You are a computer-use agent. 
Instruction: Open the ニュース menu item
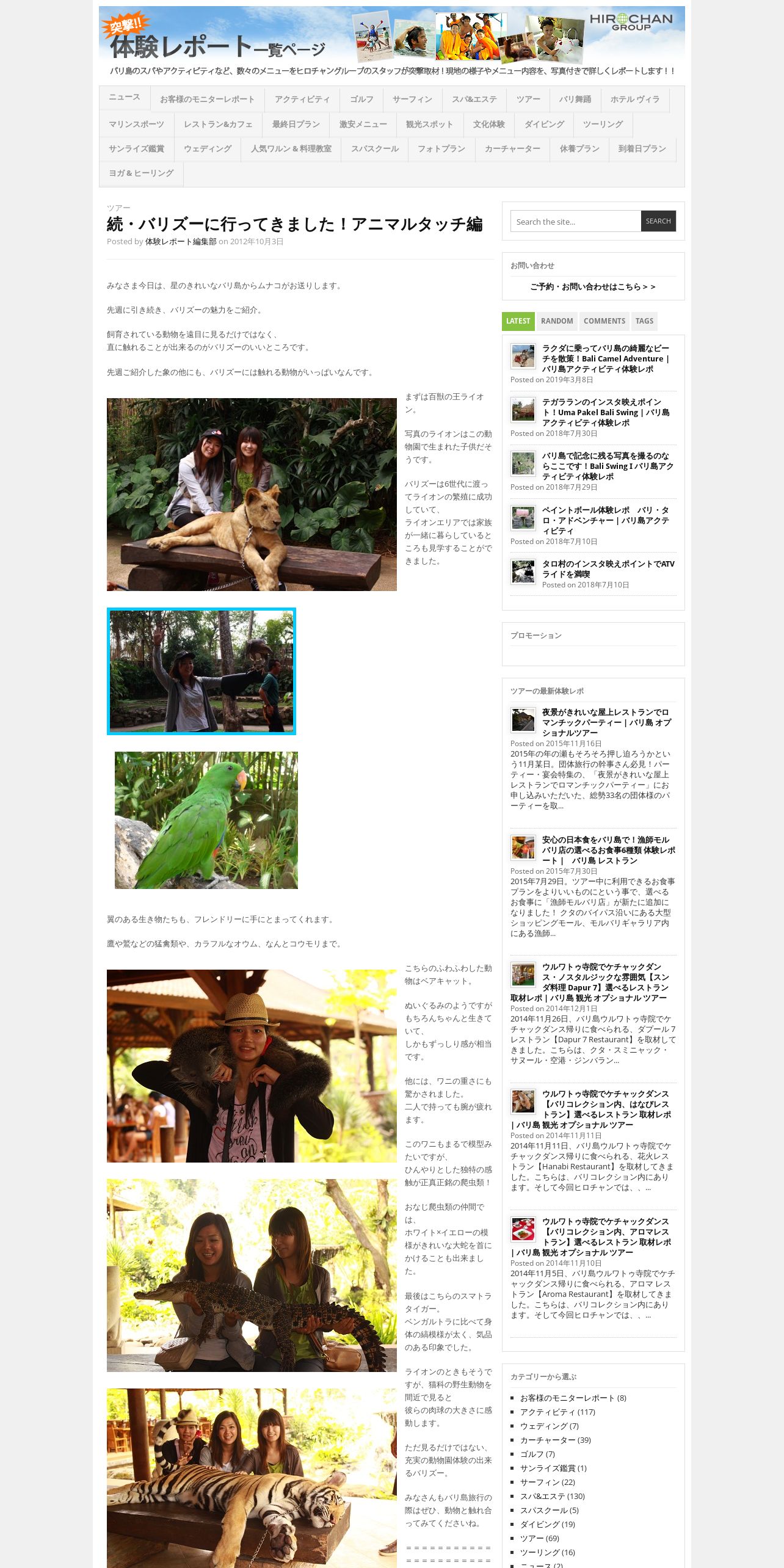tap(125, 98)
